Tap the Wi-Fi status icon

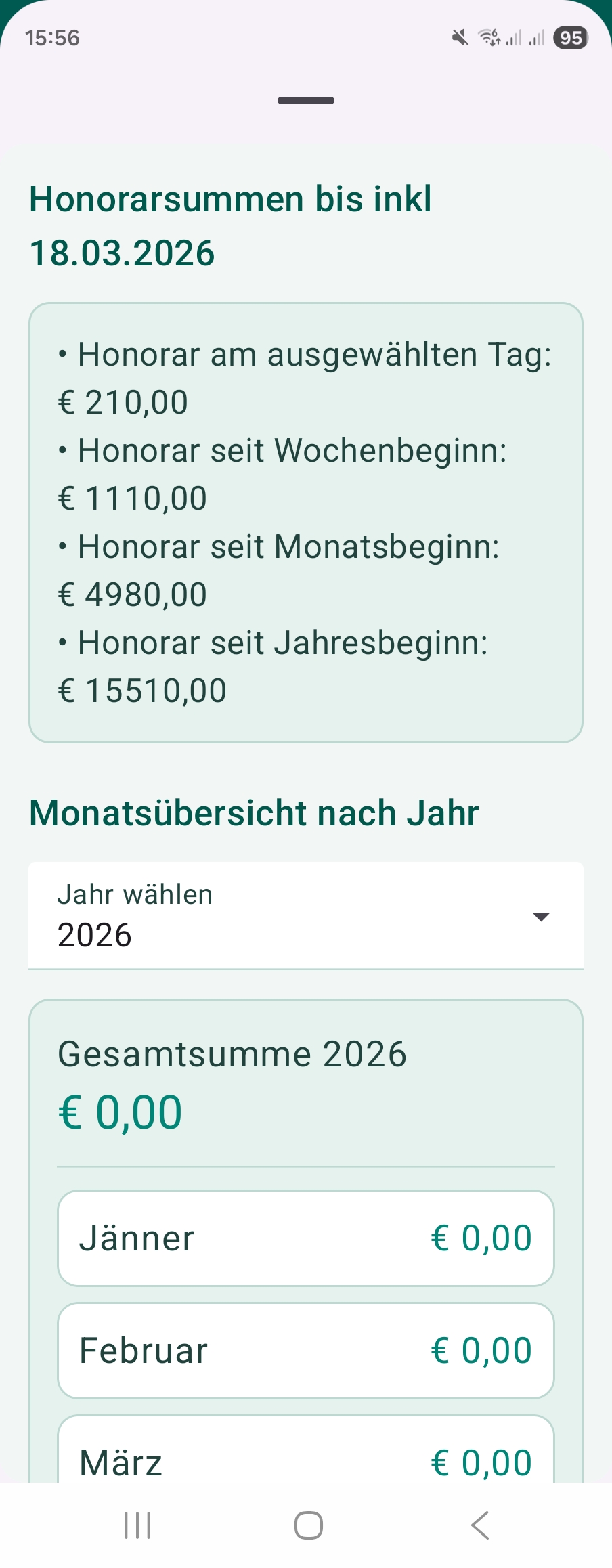[489, 38]
